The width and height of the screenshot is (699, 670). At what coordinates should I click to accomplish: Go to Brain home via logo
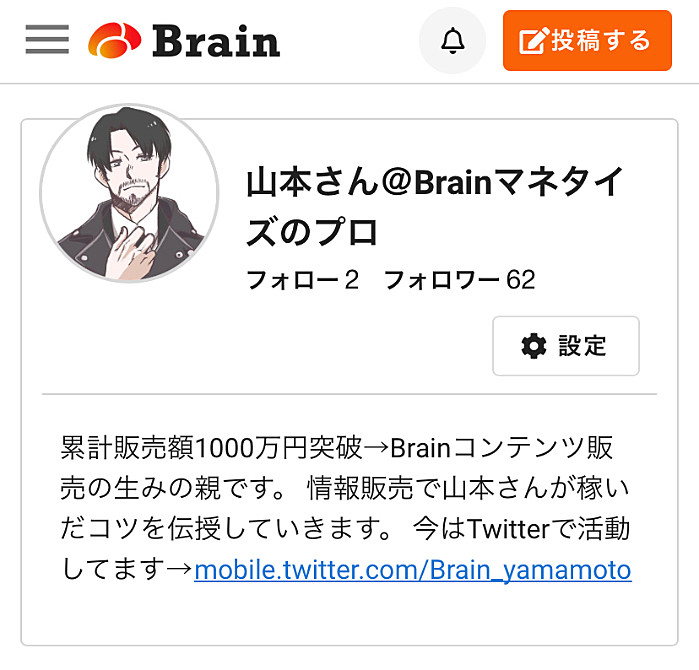[184, 41]
